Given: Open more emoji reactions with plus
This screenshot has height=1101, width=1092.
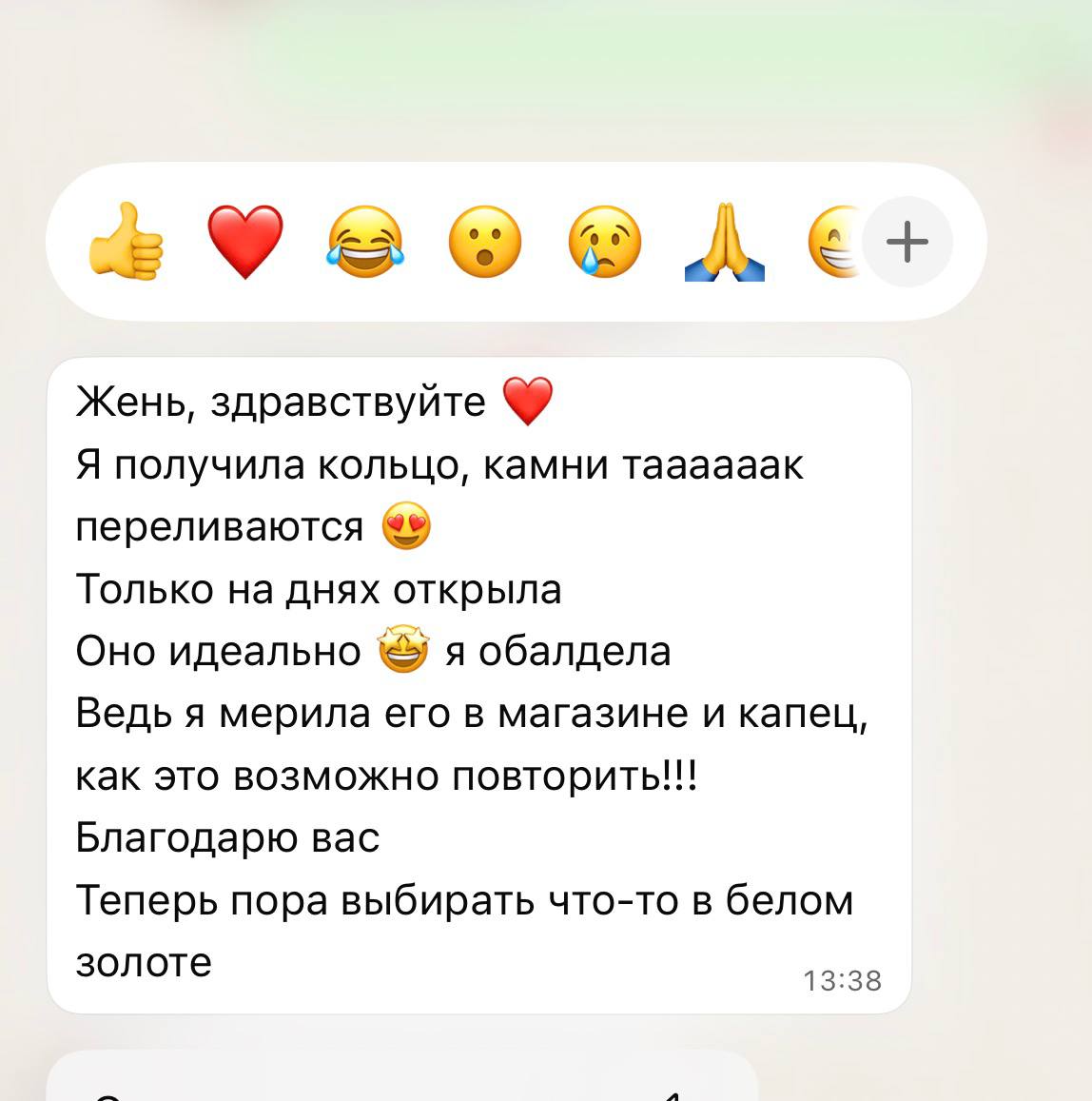Looking at the screenshot, I should click(907, 242).
